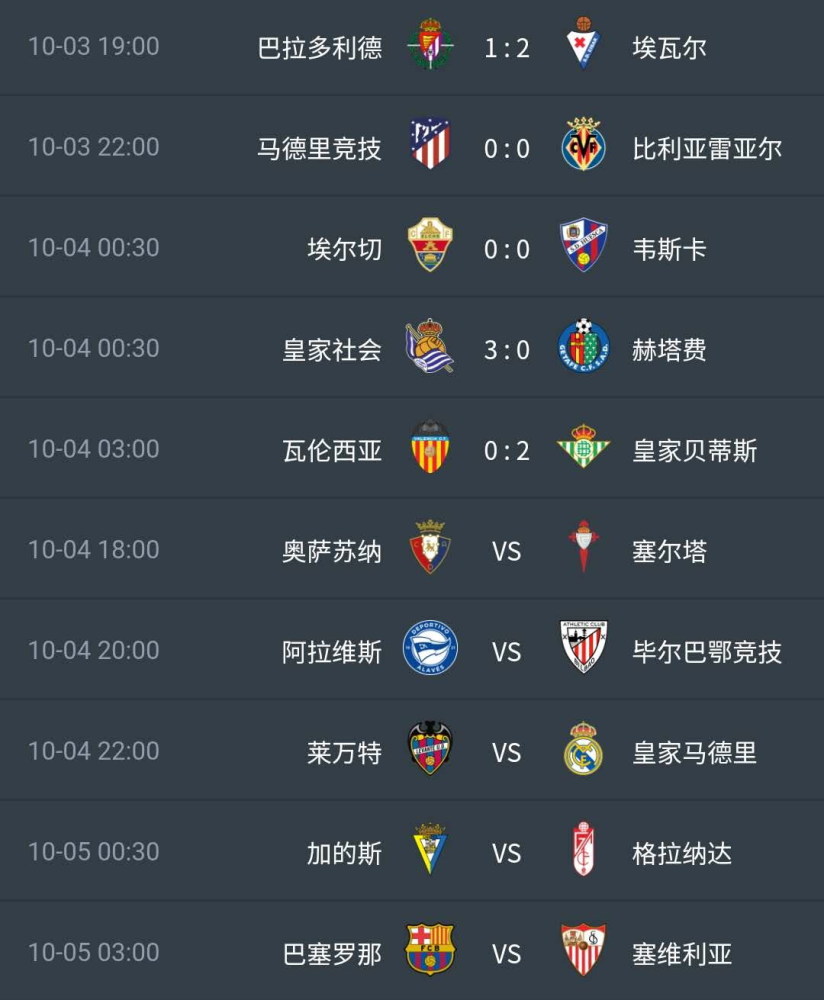Select the 皇家社会 vs 赫塔费 result

click(x=506, y=349)
